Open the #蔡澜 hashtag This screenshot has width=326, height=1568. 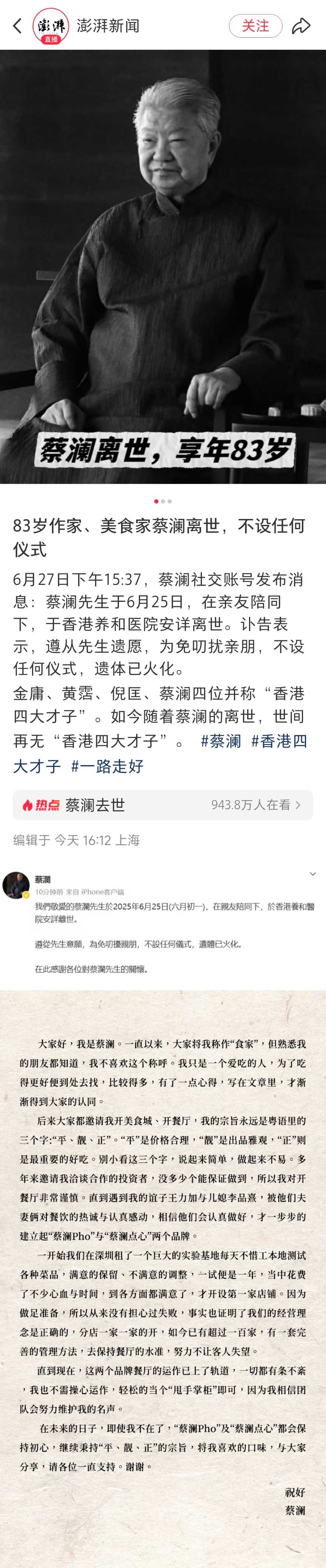221,741
